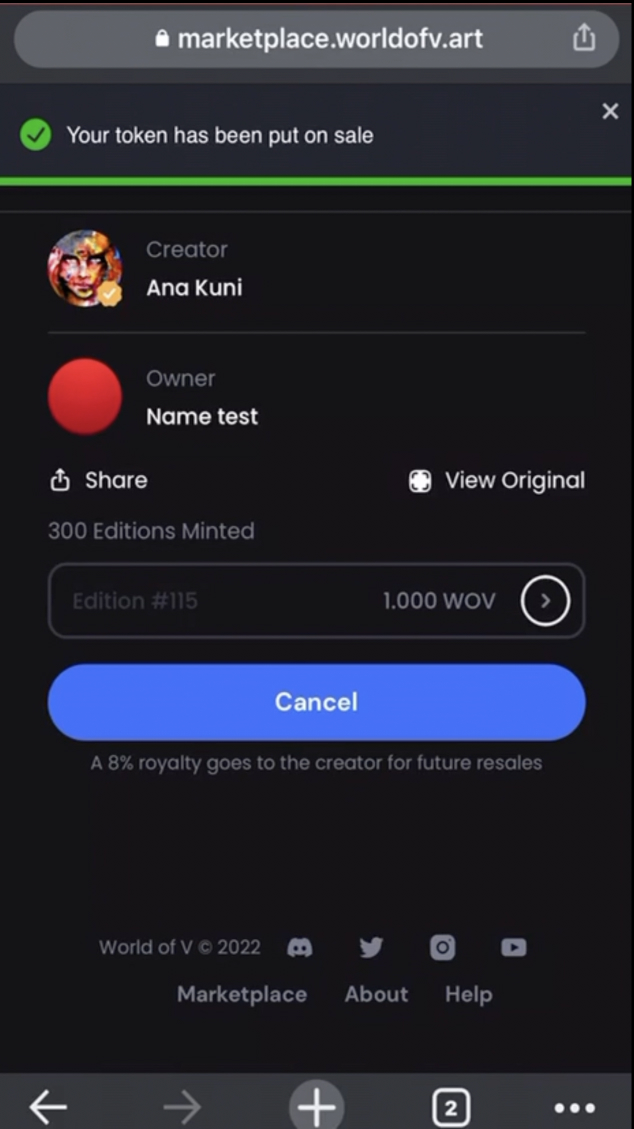The image size is (634, 1129).
Task: Open Edition #115 arrow button
Action: click(545, 601)
